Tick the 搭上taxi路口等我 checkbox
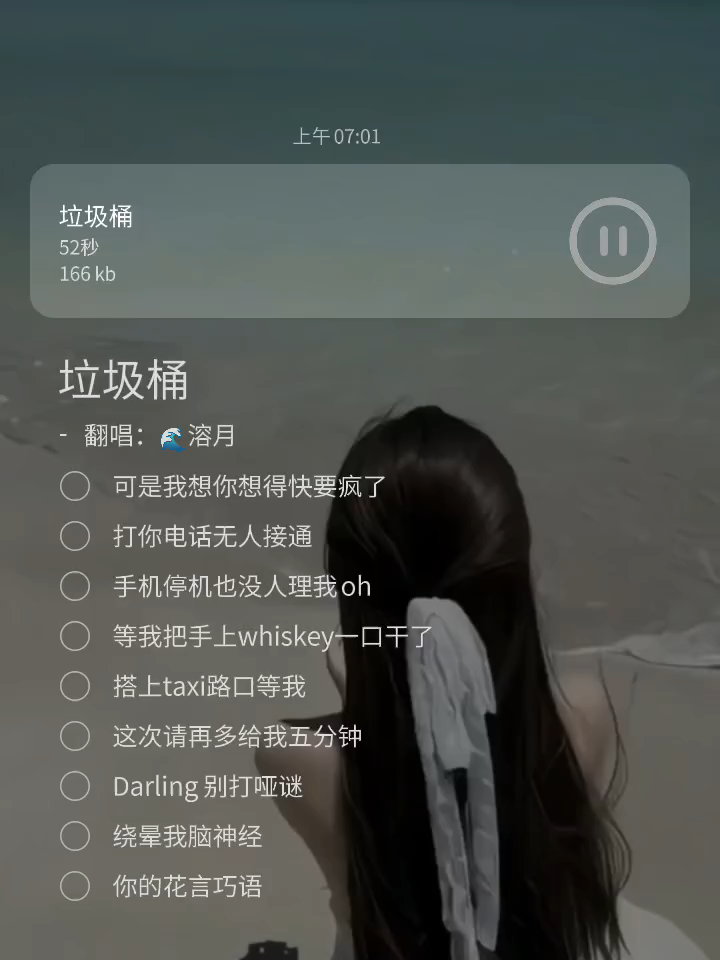Screen dimensions: 720x960 (75, 686)
